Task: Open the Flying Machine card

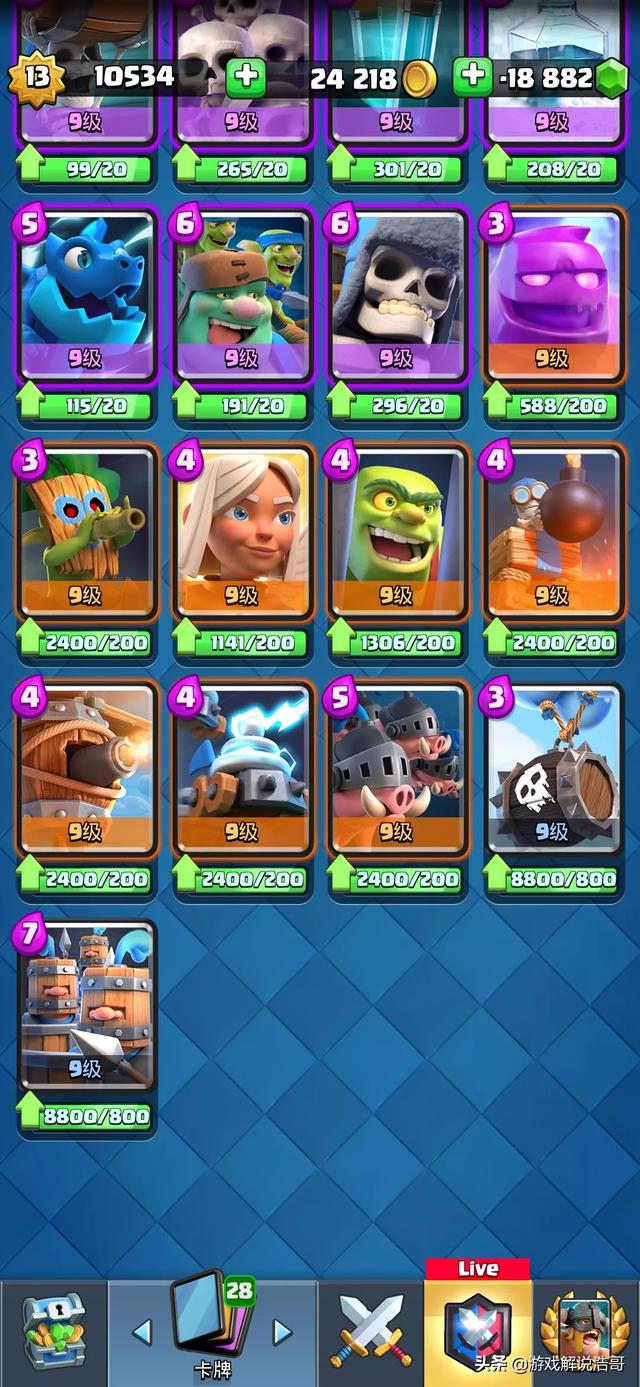Action: point(86,768)
